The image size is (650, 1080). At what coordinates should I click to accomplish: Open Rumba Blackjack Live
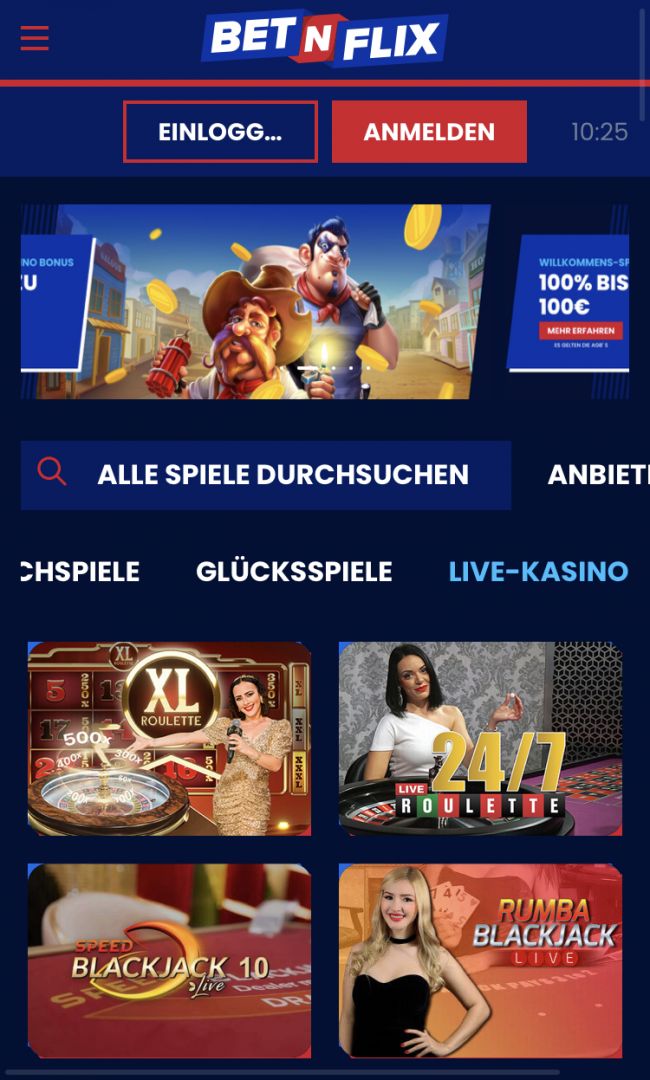coord(480,960)
